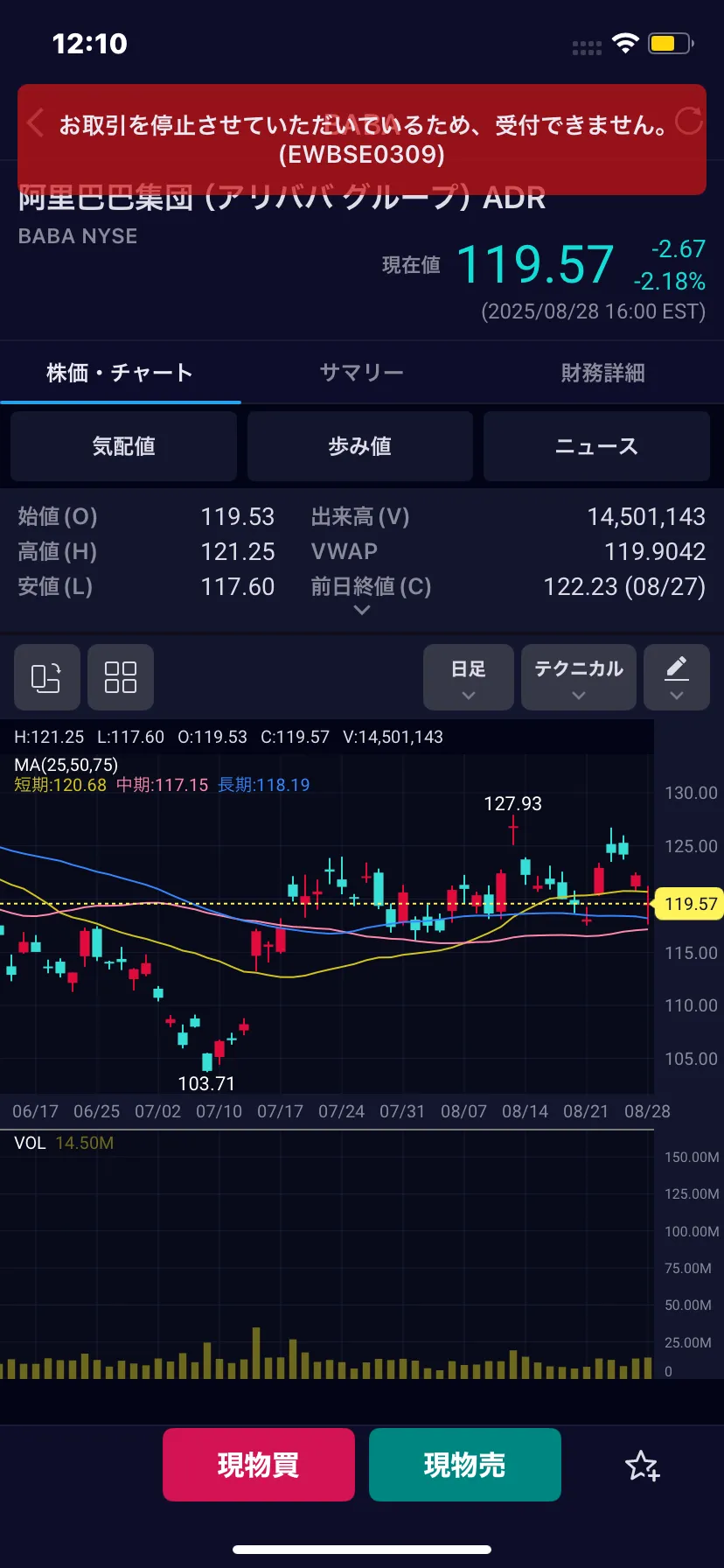Tap 現物売 to sell shares
The image size is (724, 1568).
click(x=465, y=1465)
